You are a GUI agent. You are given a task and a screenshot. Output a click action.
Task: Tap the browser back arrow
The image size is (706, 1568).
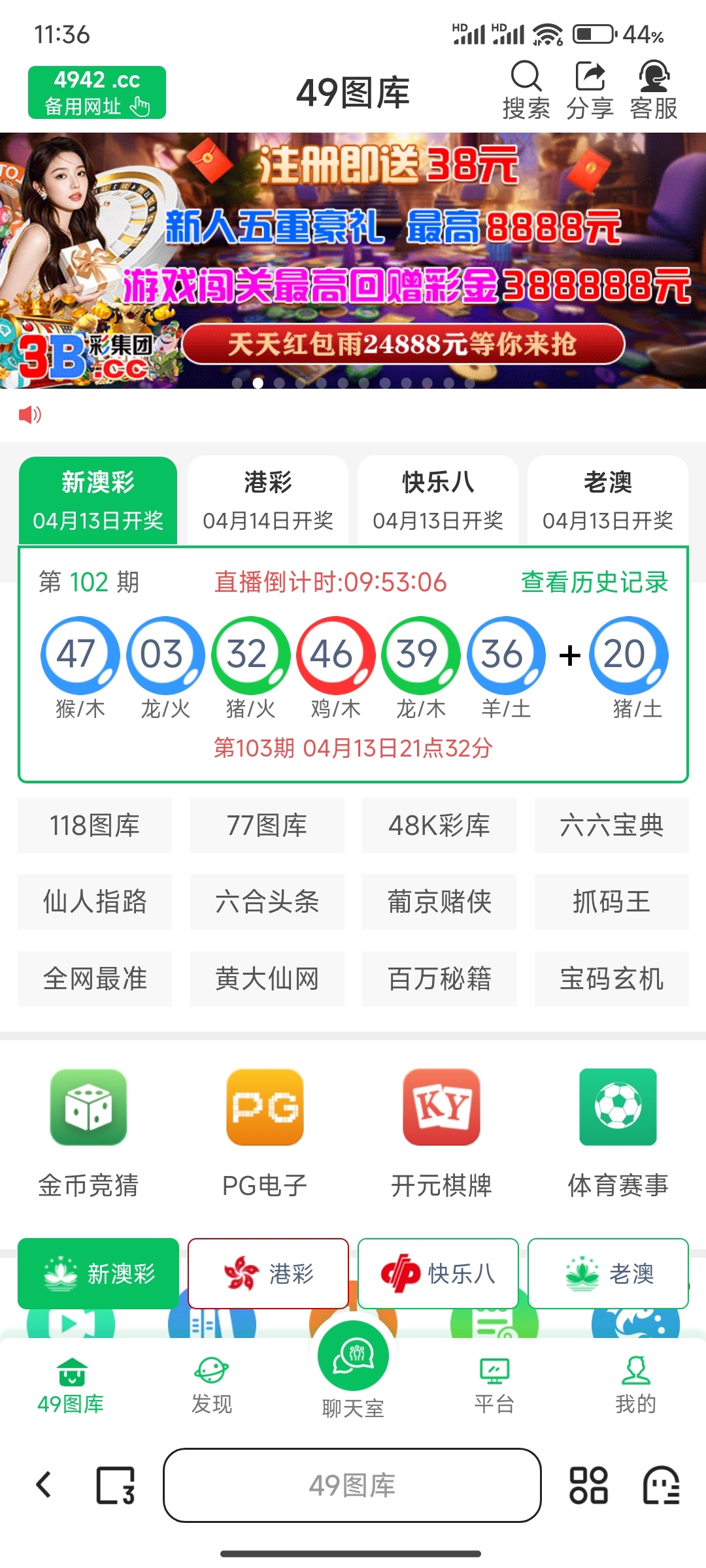[44, 1485]
